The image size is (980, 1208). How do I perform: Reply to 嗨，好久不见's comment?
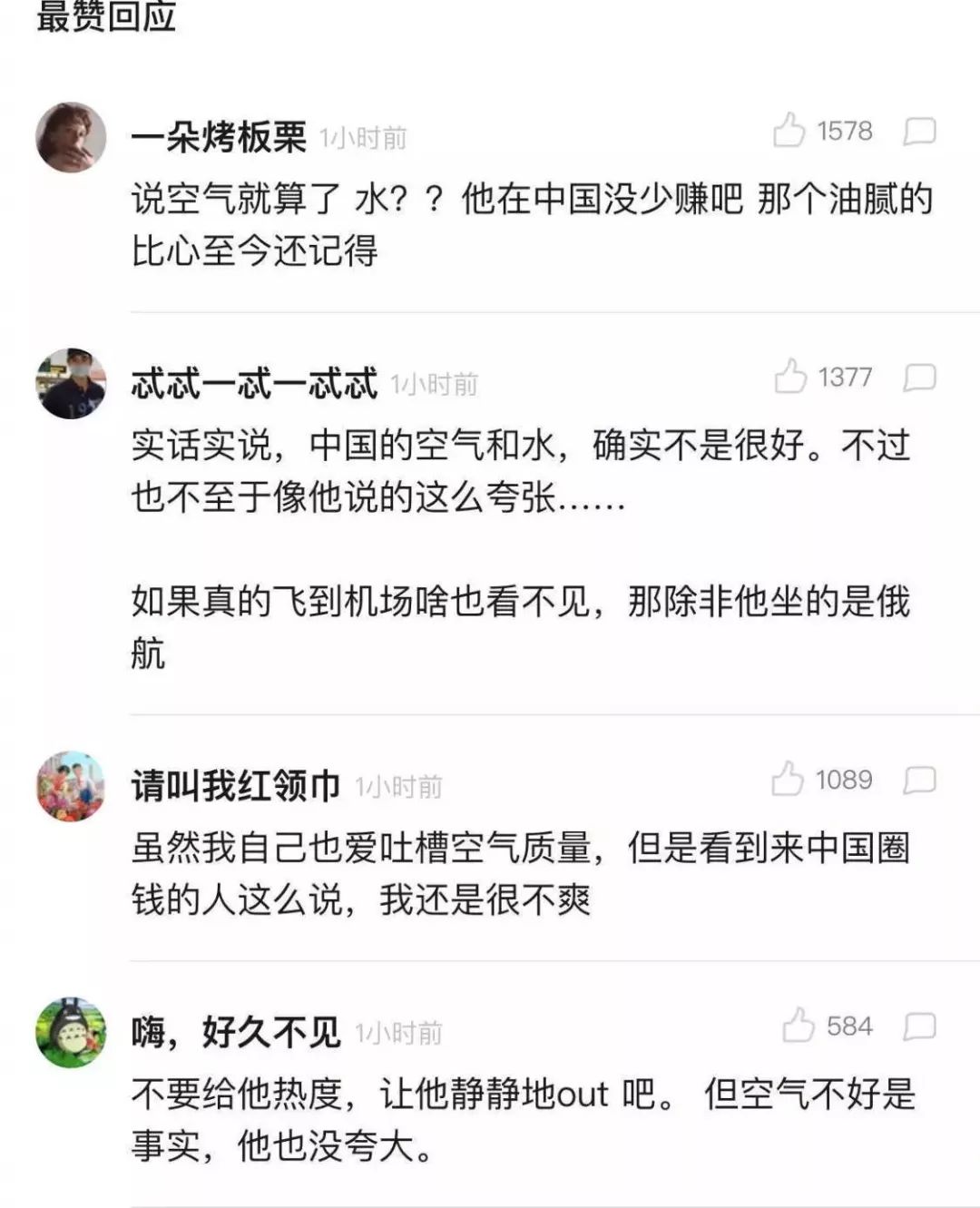click(919, 1026)
